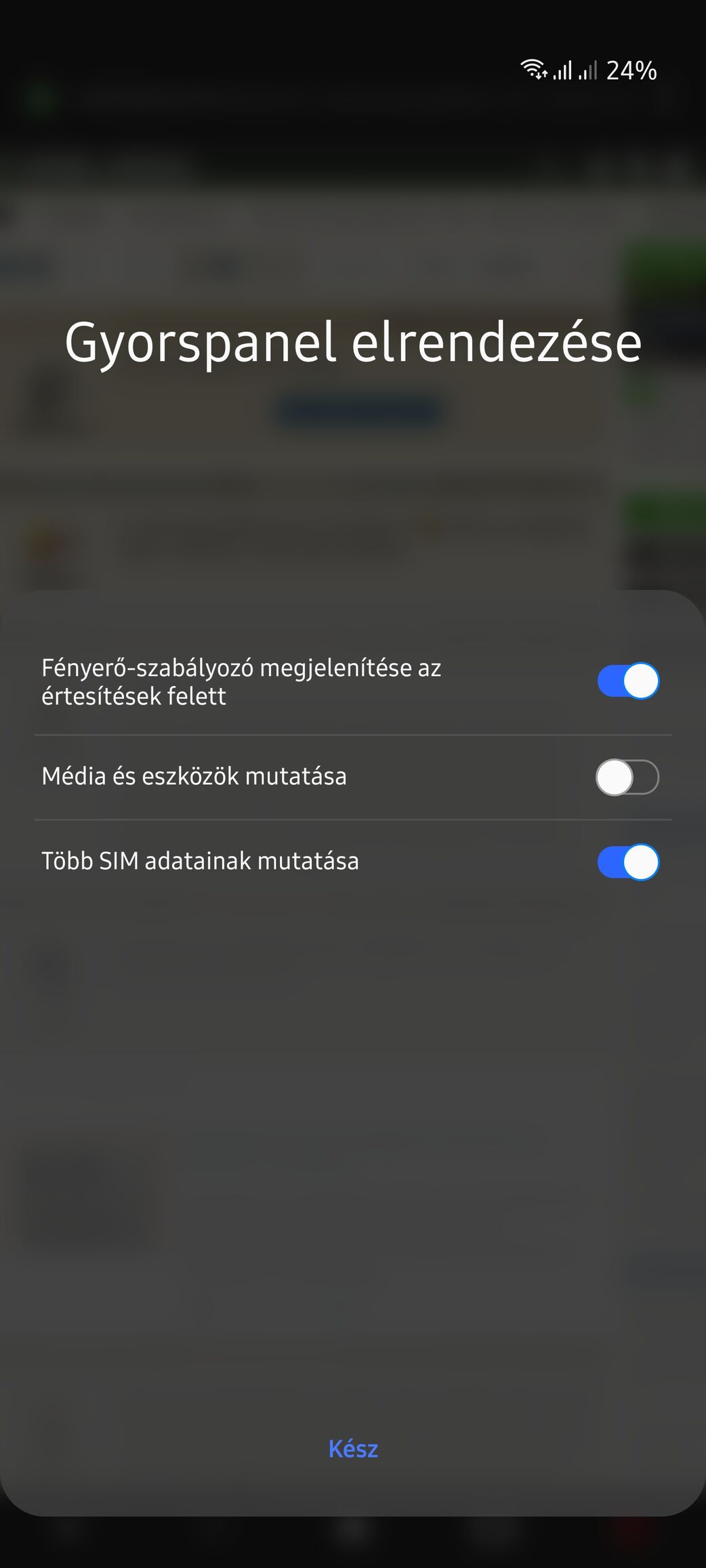This screenshot has height=1568, width=706.
Task: Tap Kész to finish
Action: coord(353,1449)
